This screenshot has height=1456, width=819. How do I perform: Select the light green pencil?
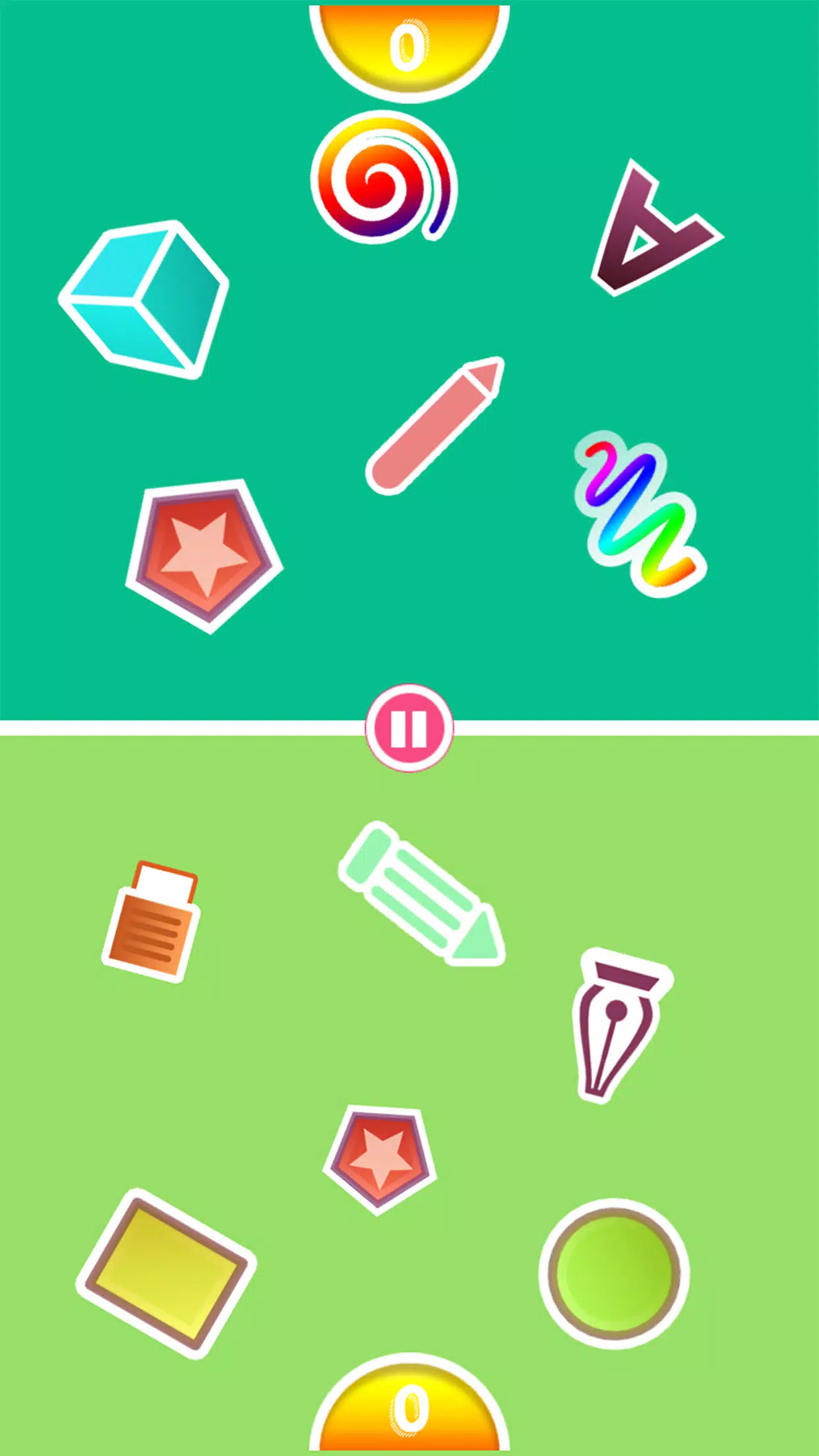[x=422, y=895]
